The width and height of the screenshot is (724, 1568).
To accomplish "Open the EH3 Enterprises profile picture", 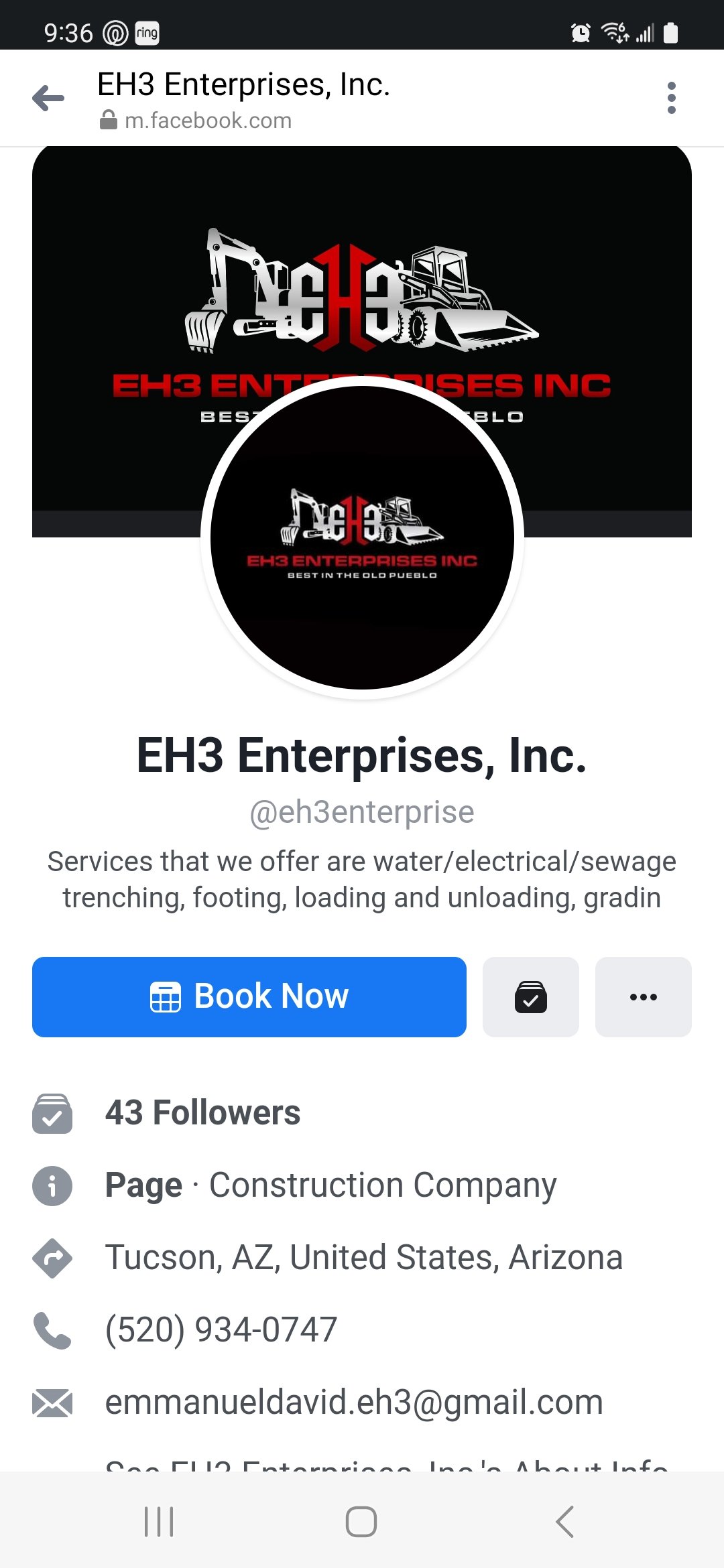I will point(362,537).
